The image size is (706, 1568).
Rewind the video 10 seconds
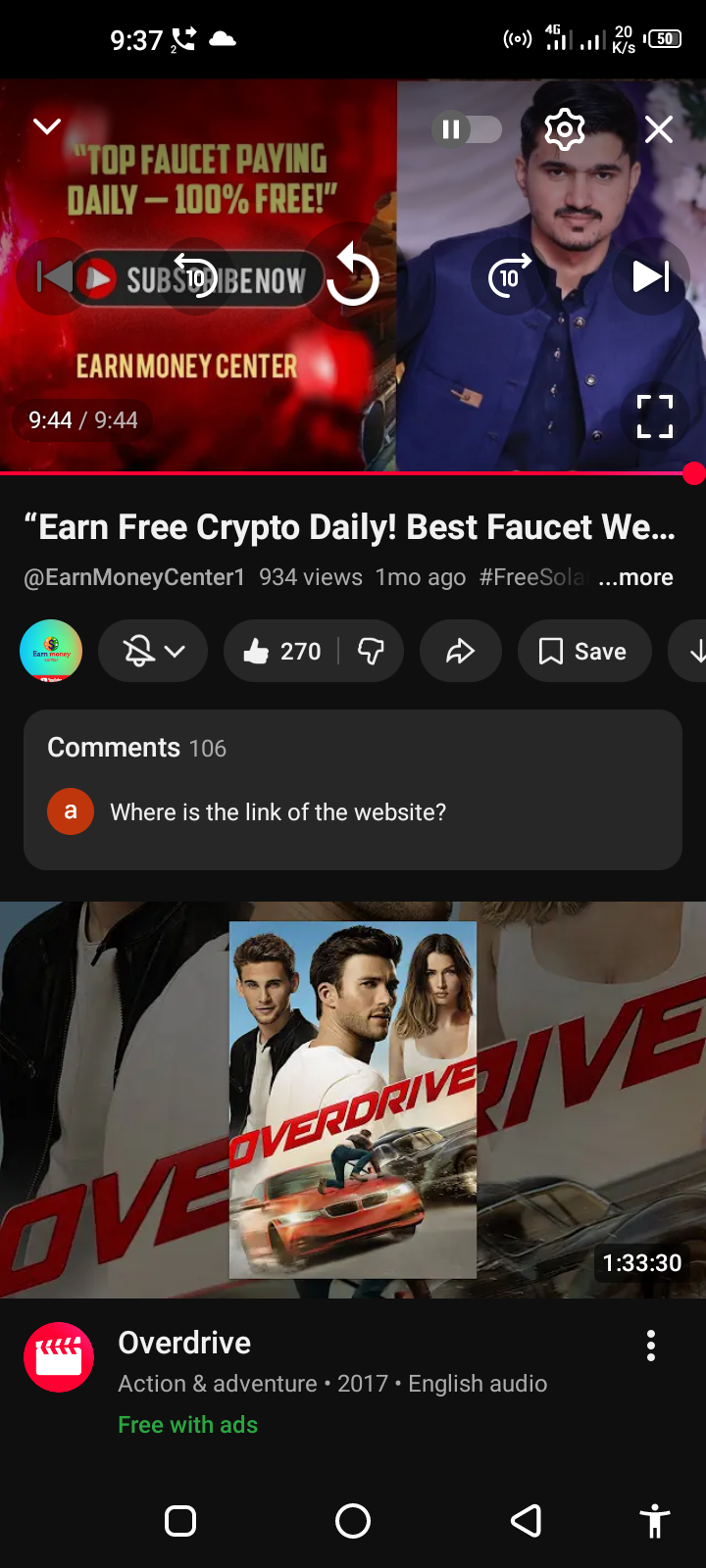pos(195,277)
